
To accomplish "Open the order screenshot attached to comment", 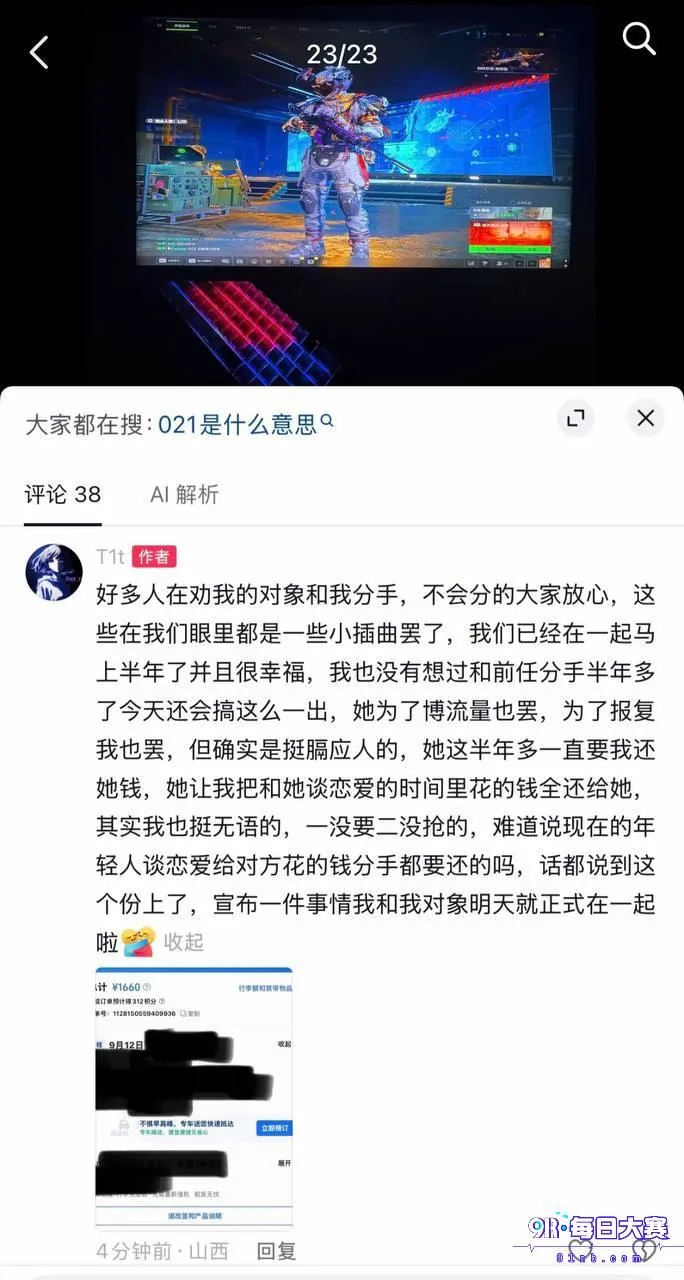I will coord(194,1097).
